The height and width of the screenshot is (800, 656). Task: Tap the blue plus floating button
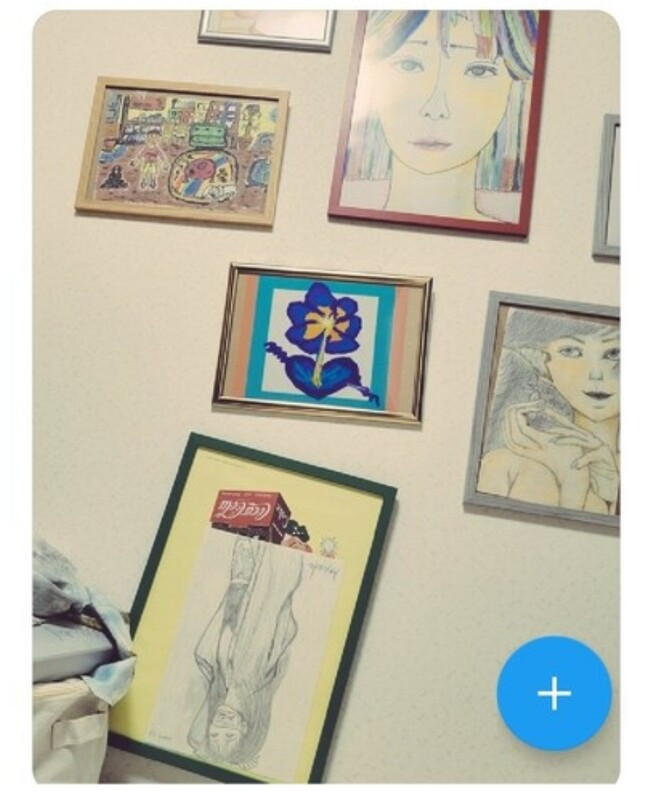(554, 693)
